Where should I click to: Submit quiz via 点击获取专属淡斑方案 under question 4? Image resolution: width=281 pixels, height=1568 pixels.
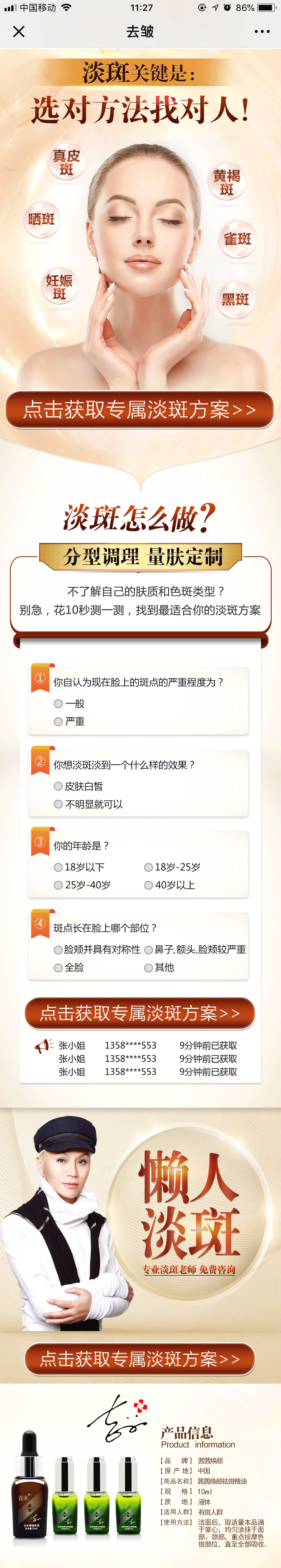(139, 1014)
